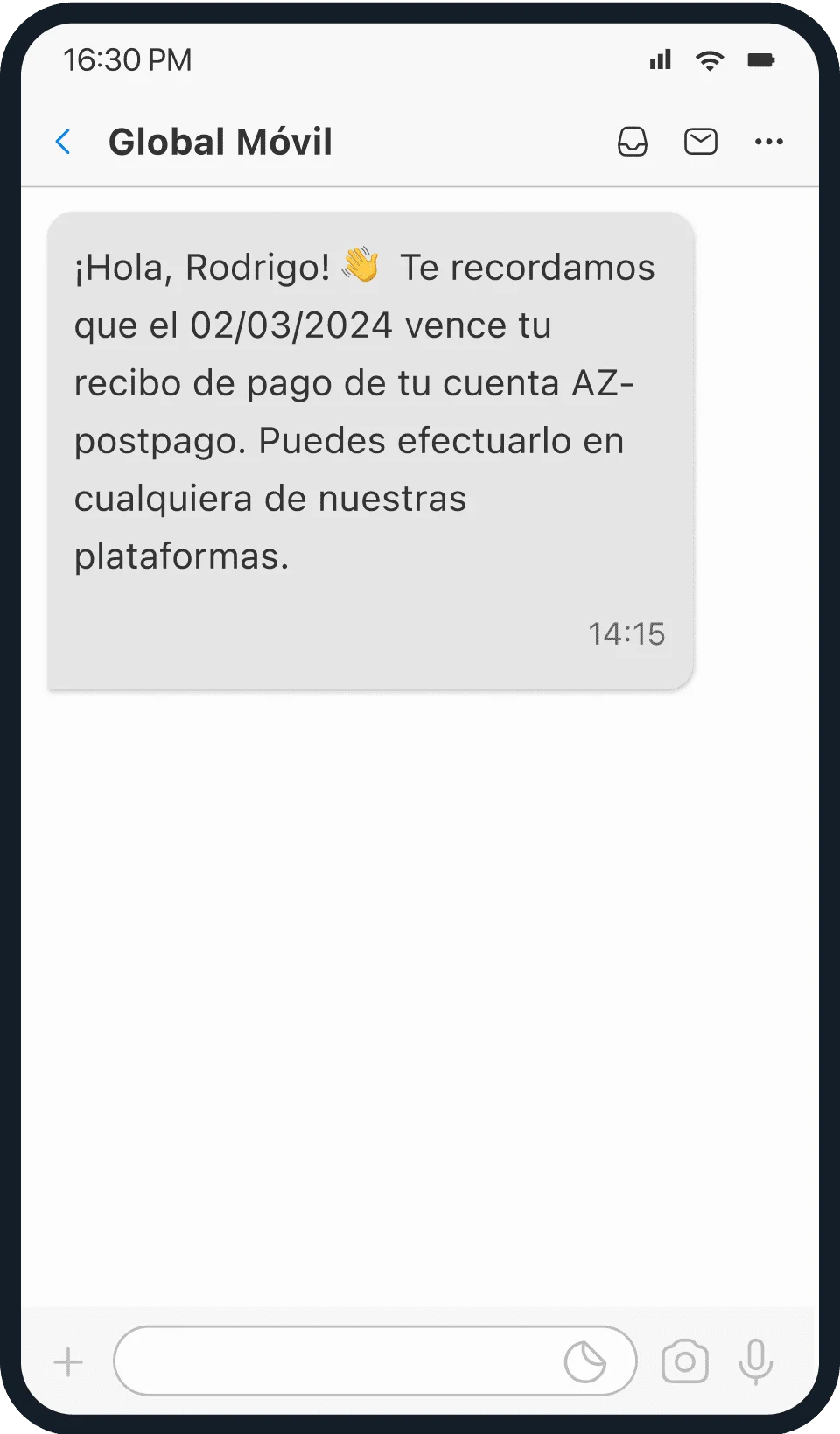Open the envelope mail icon

(x=700, y=142)
